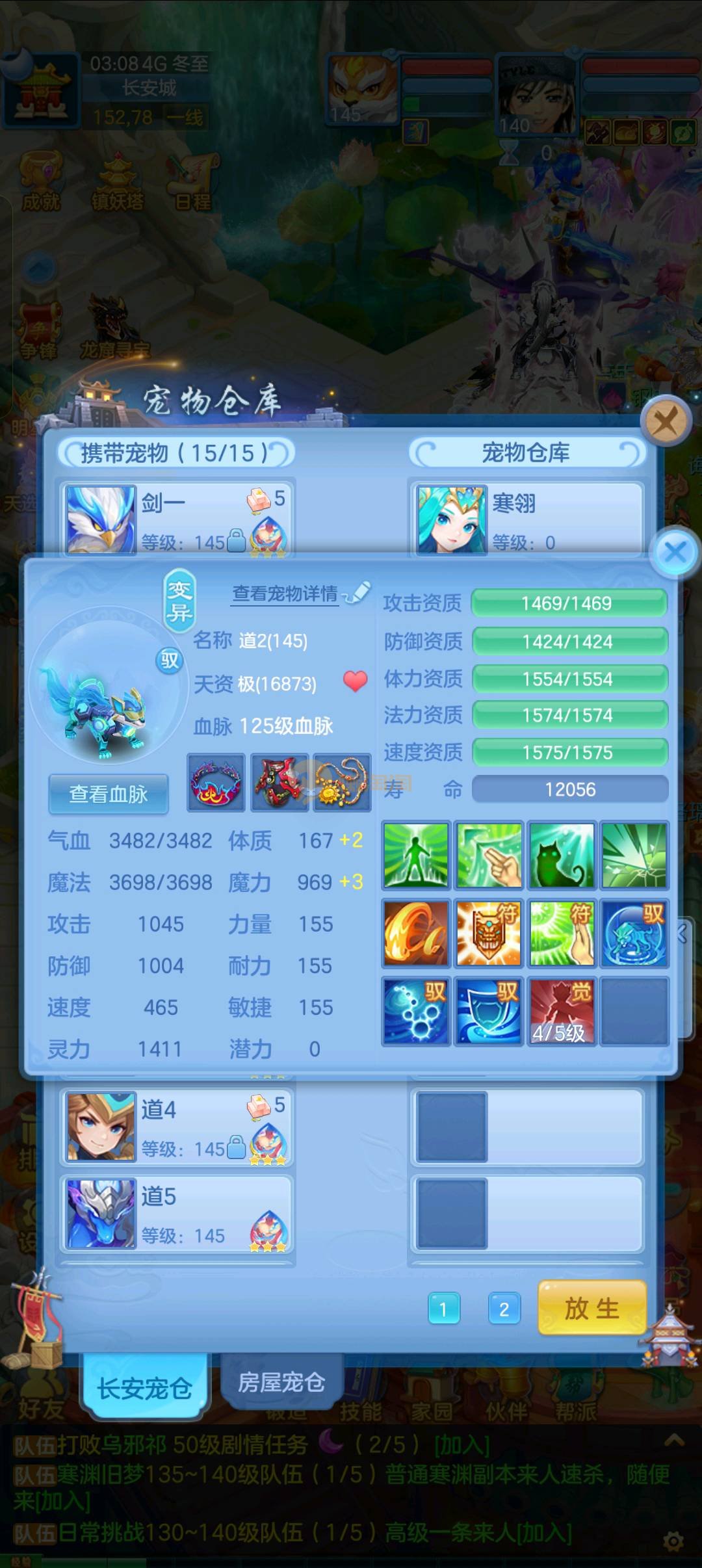Tap the red heart favorite icon

356,681
